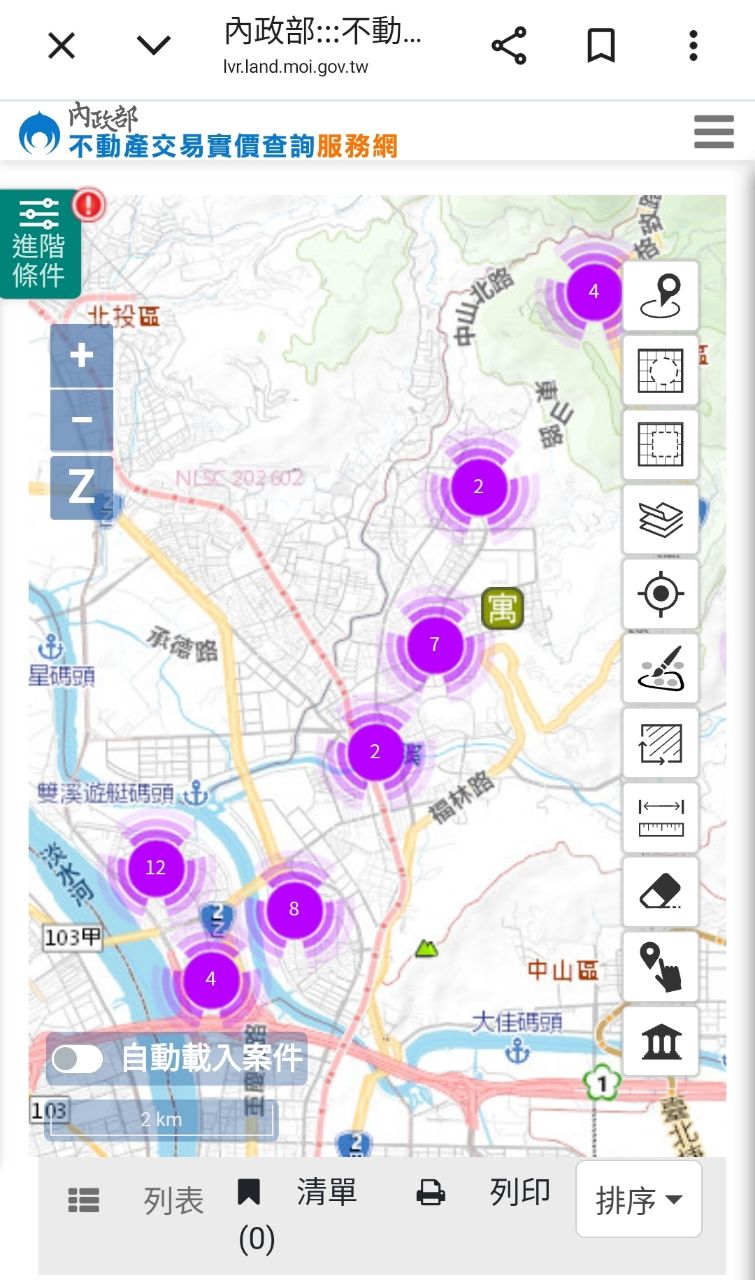Zoom in the map with plus

pos(81,356)
